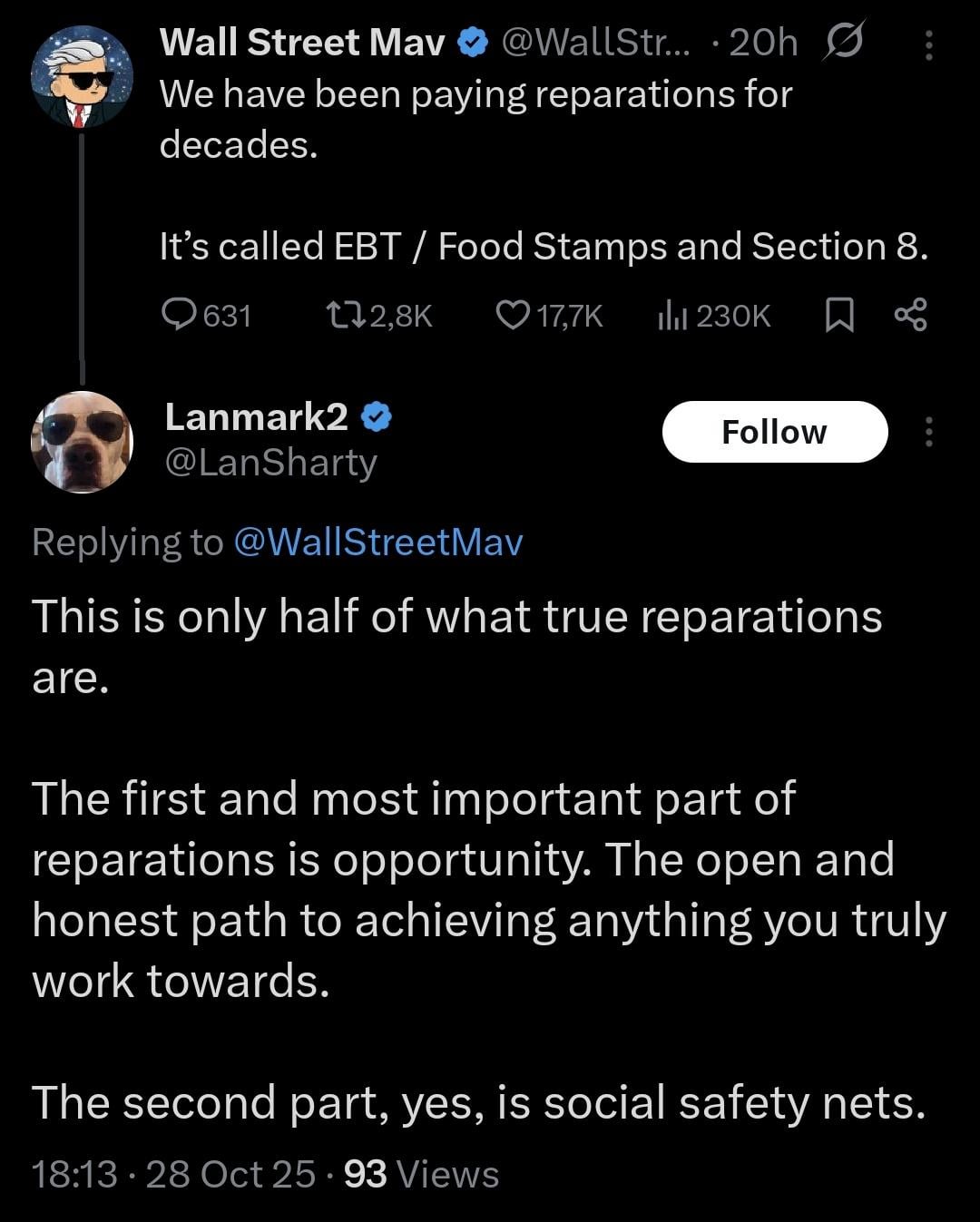This screenshot has height=1222, width=980.
Task: Open overflow menu on Lanmark2's reply
Action: (927, 432)
